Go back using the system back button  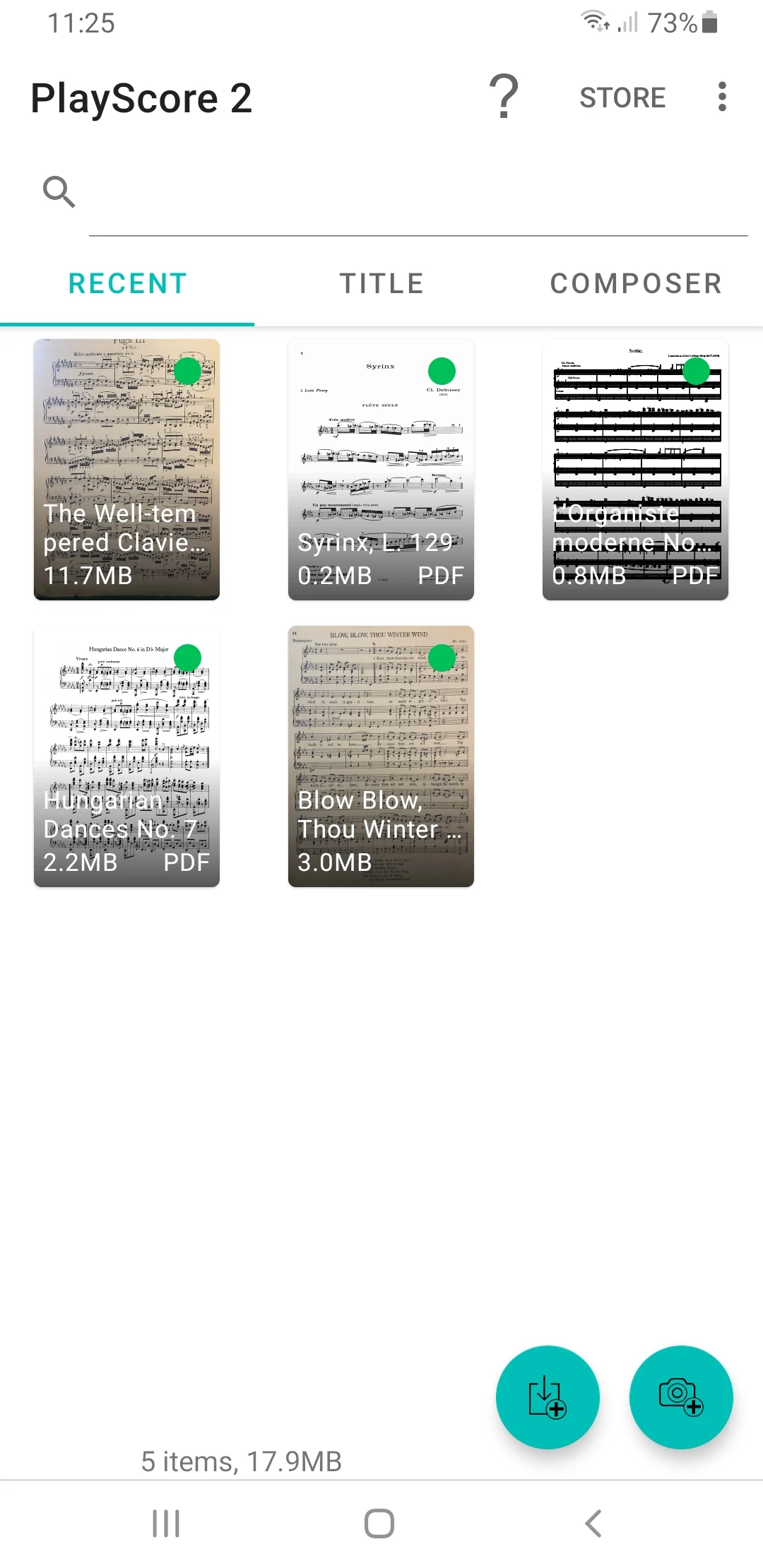[593, 1524]
